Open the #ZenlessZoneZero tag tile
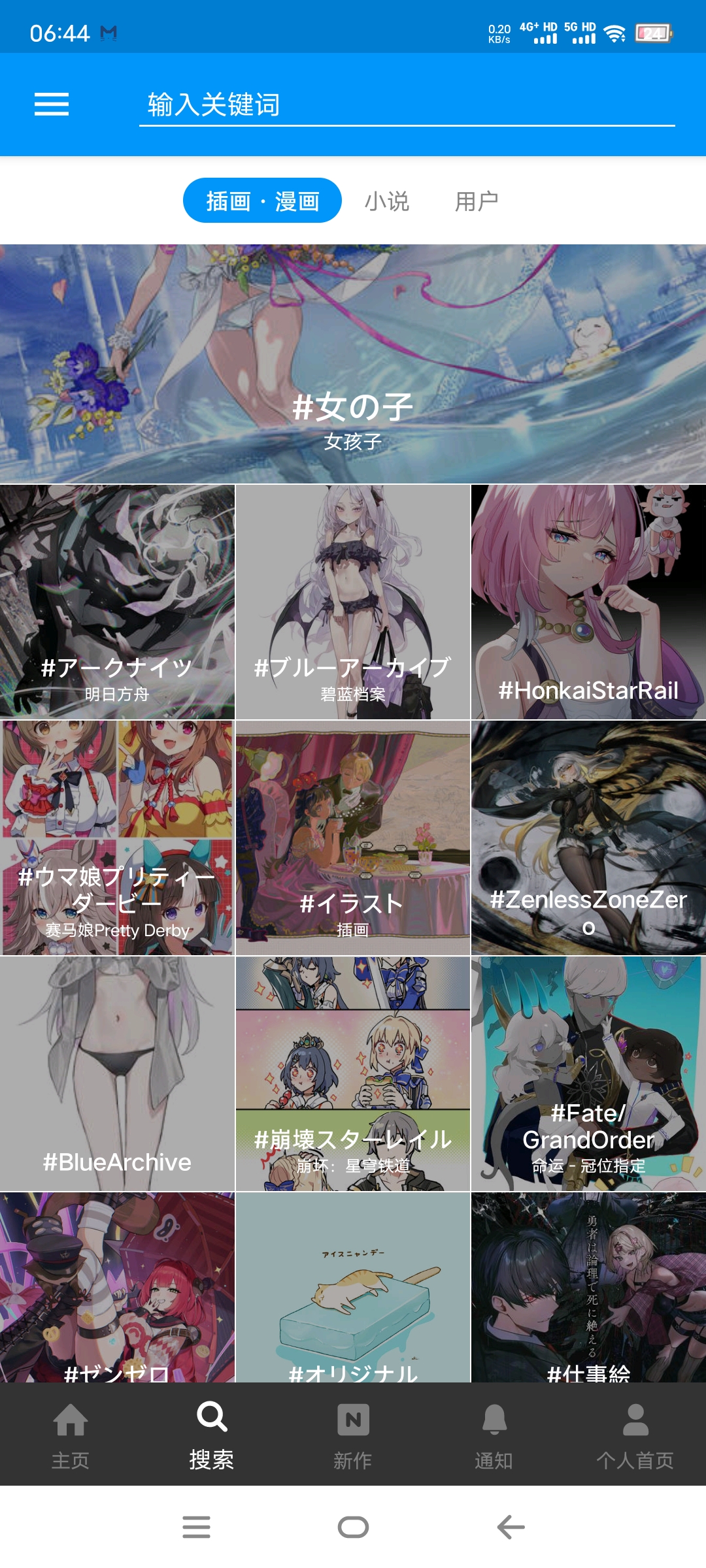The height and width of the screenshot is (1568, 706). [x=588, y=838]
